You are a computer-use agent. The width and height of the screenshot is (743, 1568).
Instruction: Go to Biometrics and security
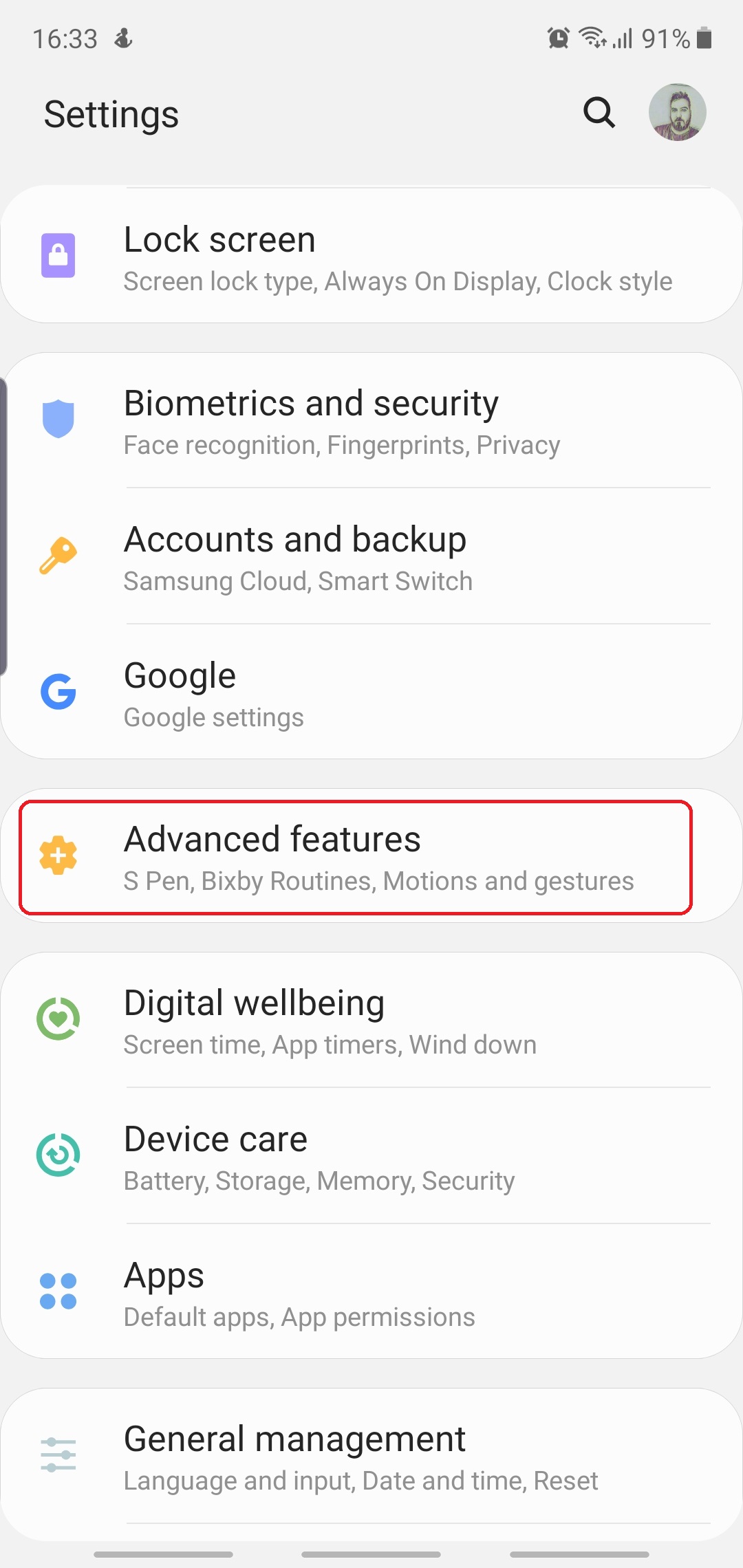pyautogui.click(x=371, y=421)
